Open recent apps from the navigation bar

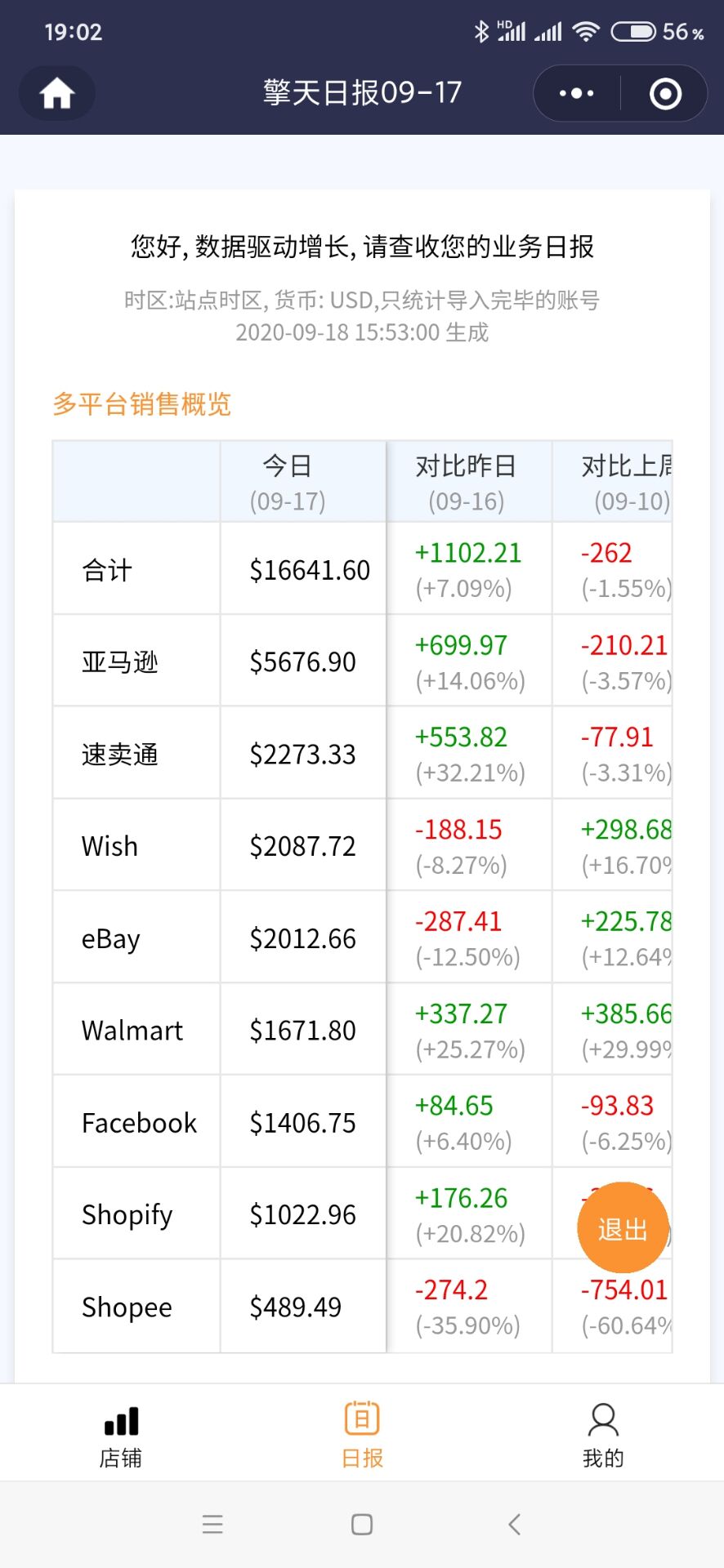(212, 1524)
